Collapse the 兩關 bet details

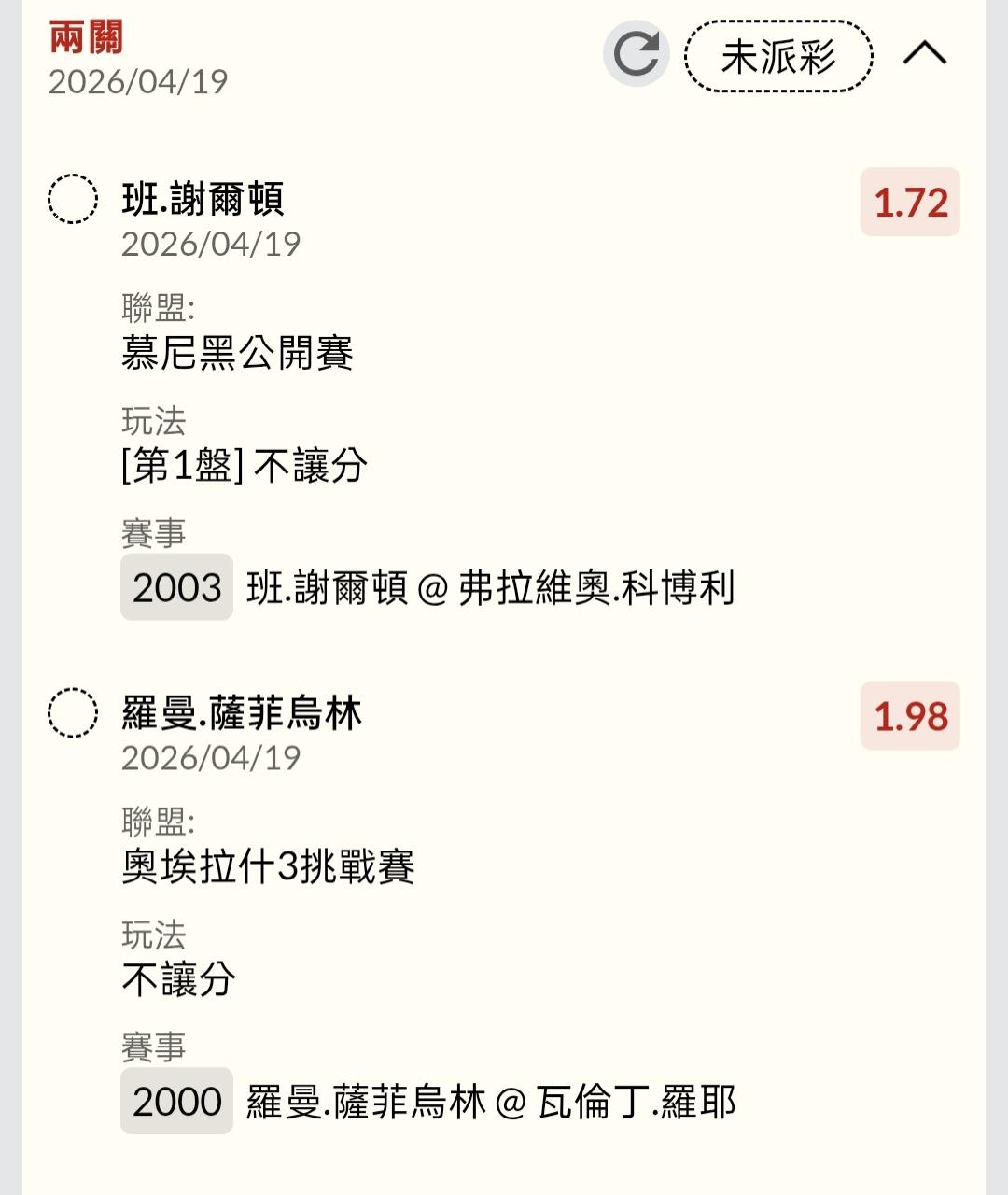coord(924,54)
